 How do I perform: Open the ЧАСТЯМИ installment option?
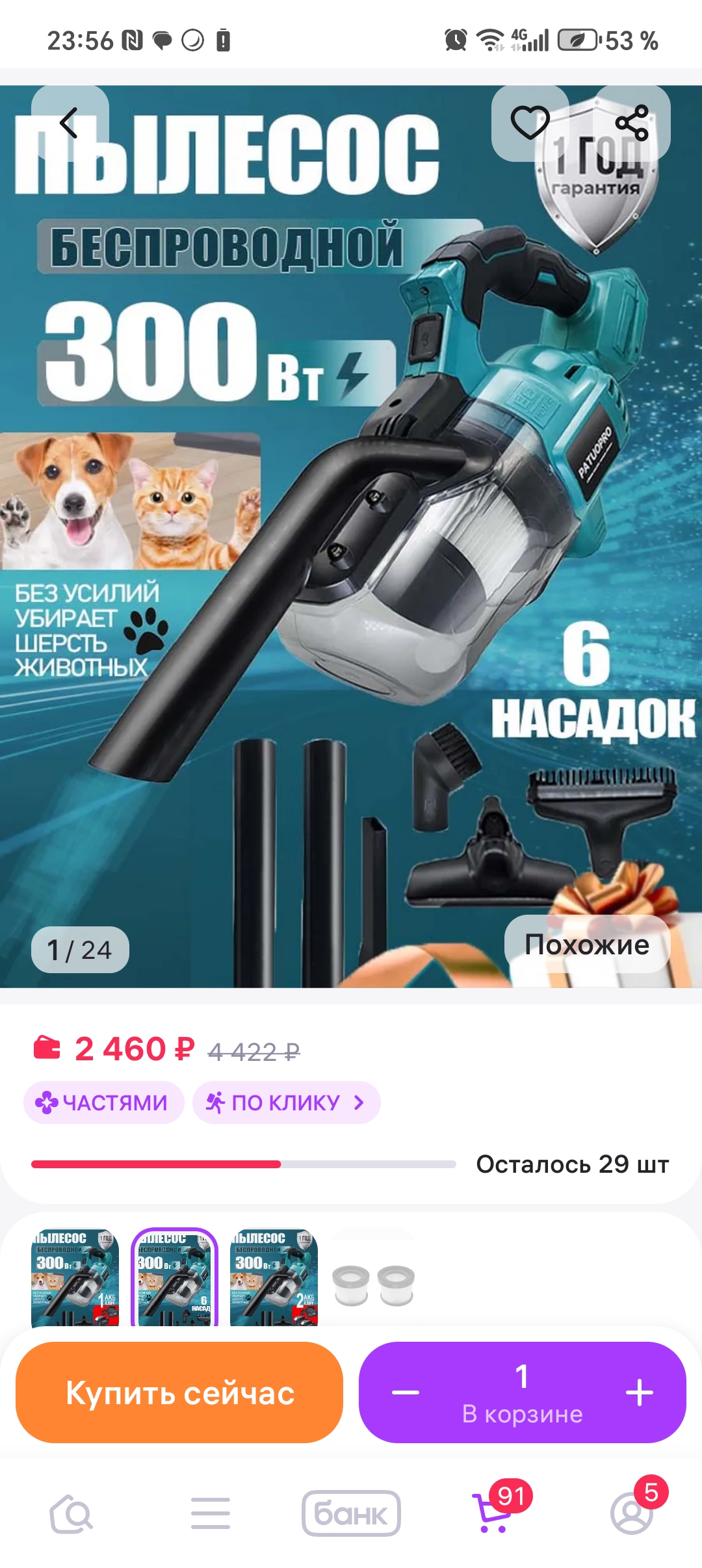coord(104,1103)
